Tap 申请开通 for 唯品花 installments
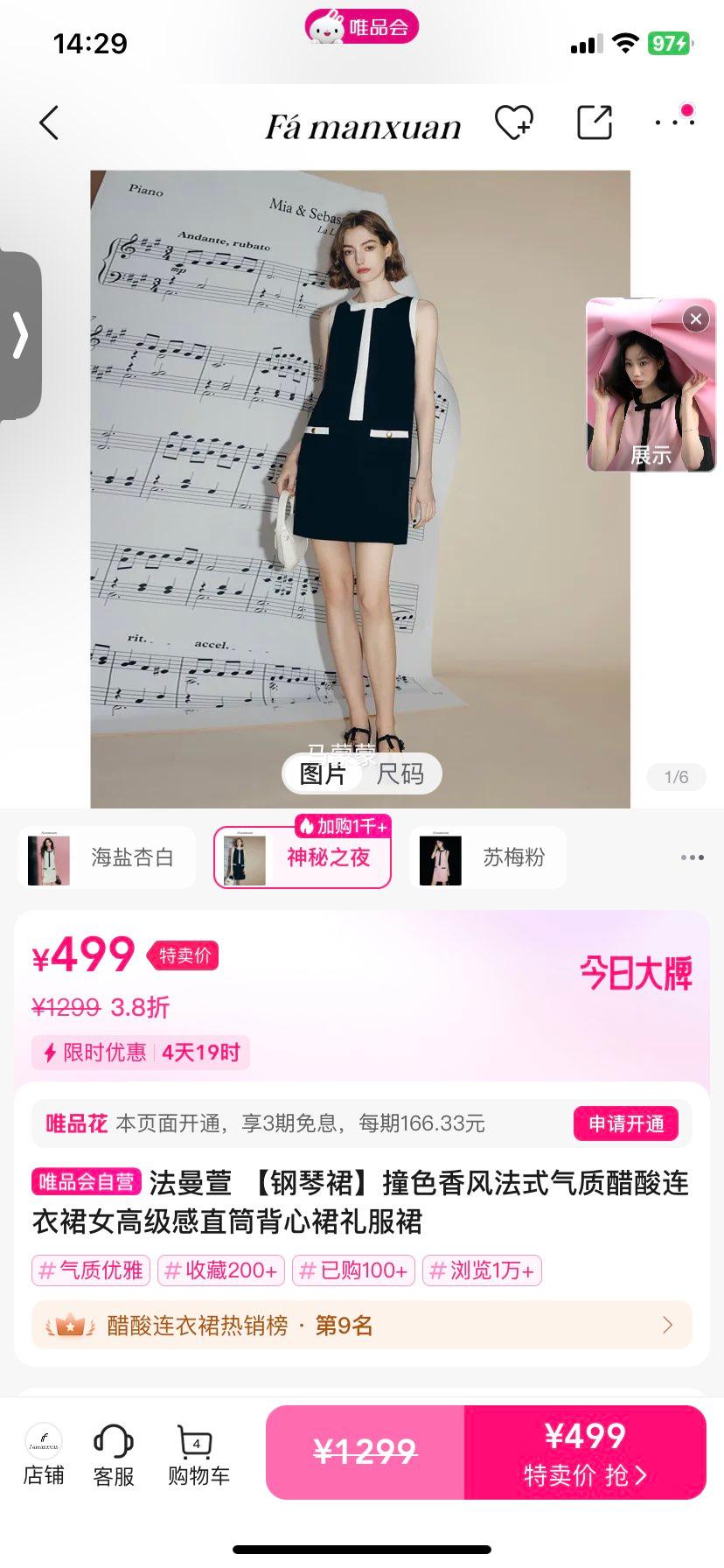724x1568 pixels. [626, 1123]
